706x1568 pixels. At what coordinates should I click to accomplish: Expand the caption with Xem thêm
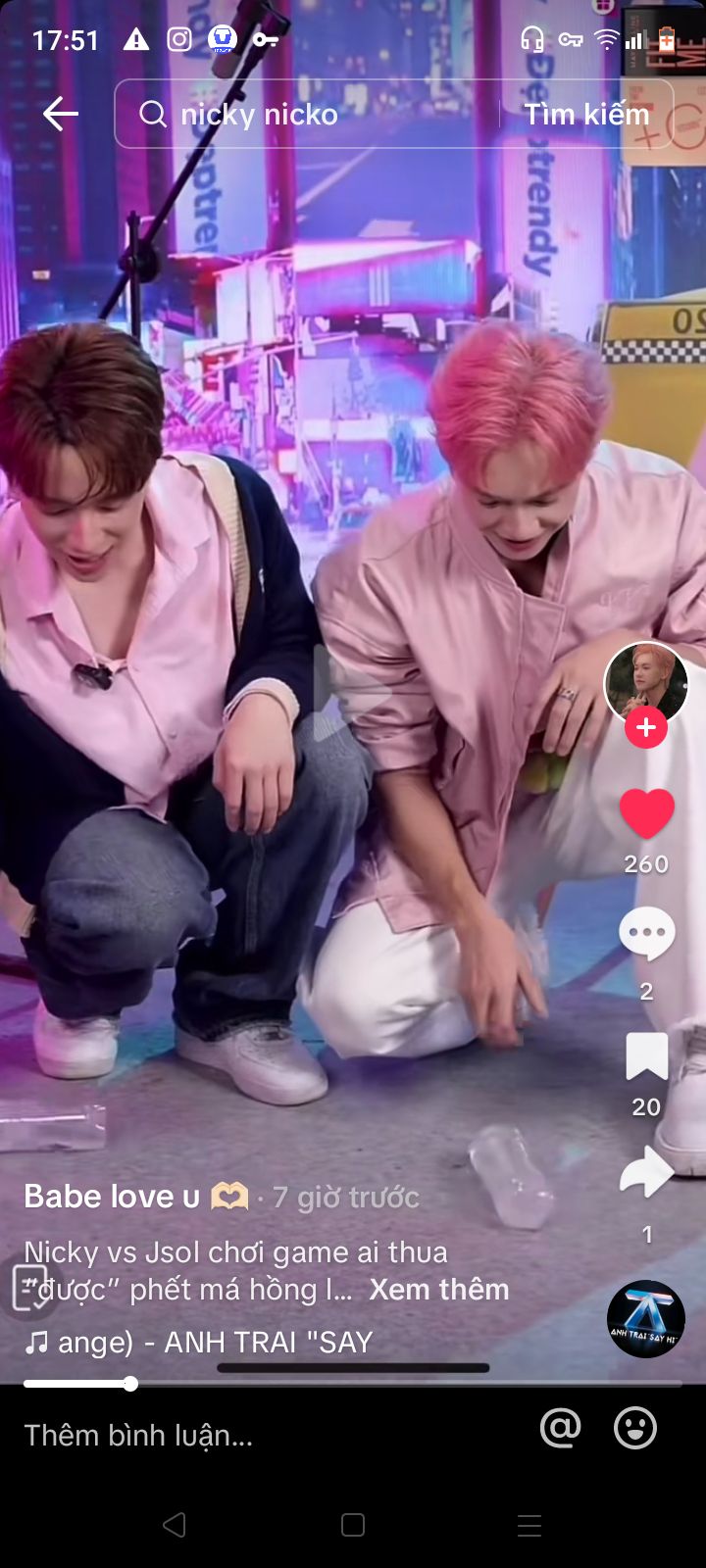[439, 1290]
